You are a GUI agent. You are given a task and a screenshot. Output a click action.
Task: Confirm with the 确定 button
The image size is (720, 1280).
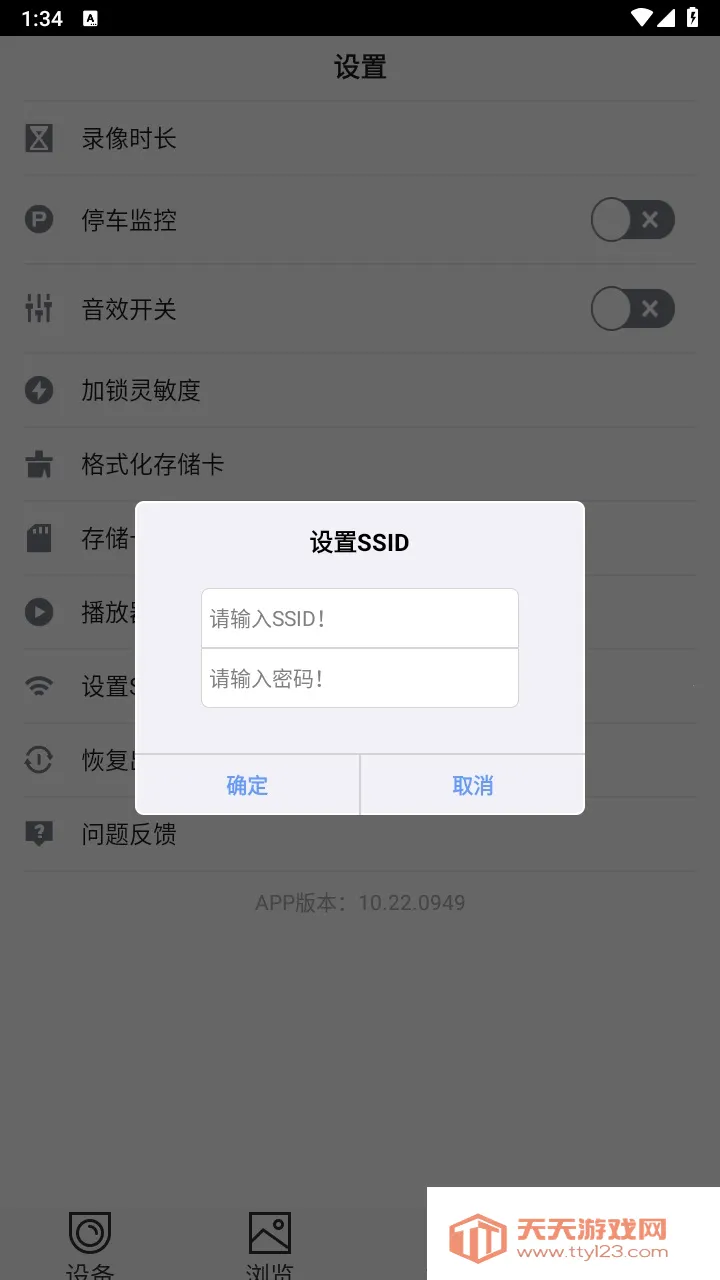[247, 785]
